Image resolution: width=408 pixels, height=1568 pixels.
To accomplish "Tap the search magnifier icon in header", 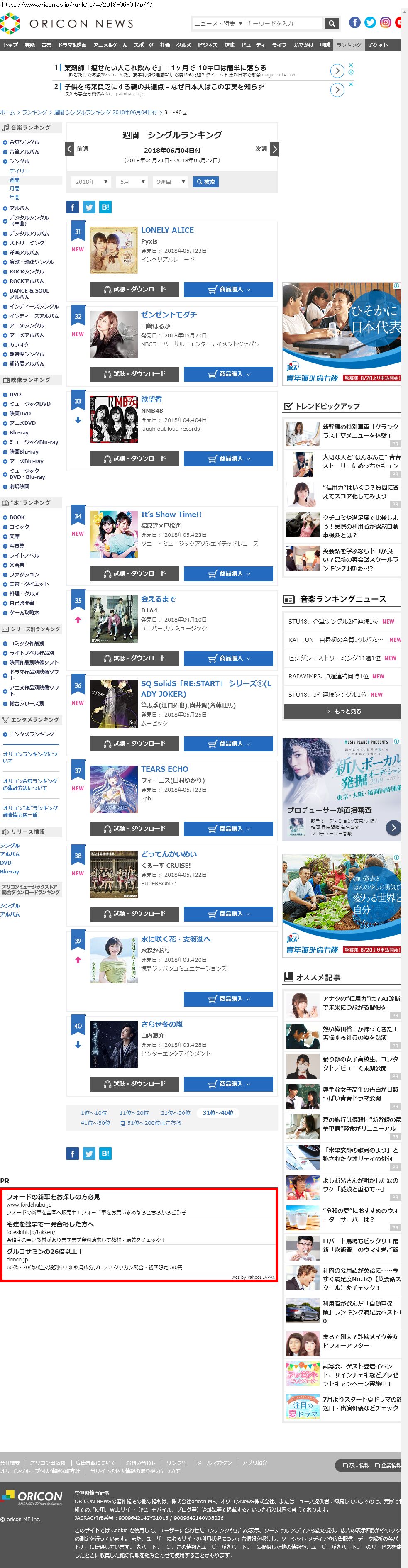I will pyautogui.click(x=331, y=24).
